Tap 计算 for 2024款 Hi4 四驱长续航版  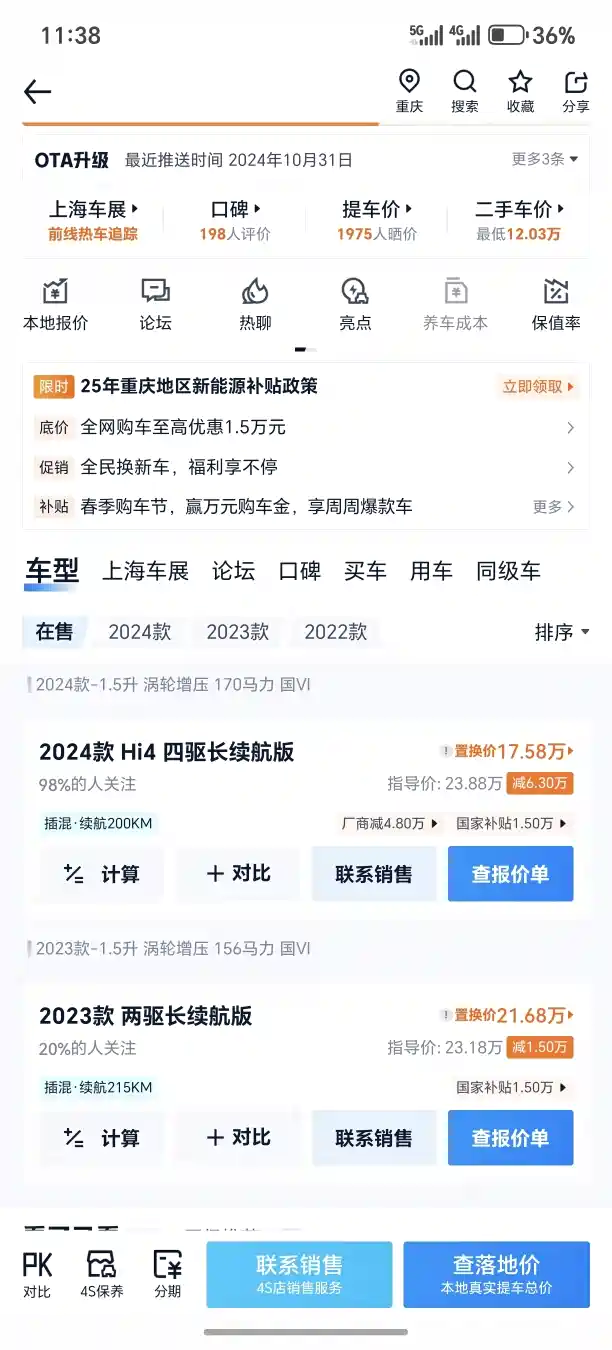click(x=101, y=874)
